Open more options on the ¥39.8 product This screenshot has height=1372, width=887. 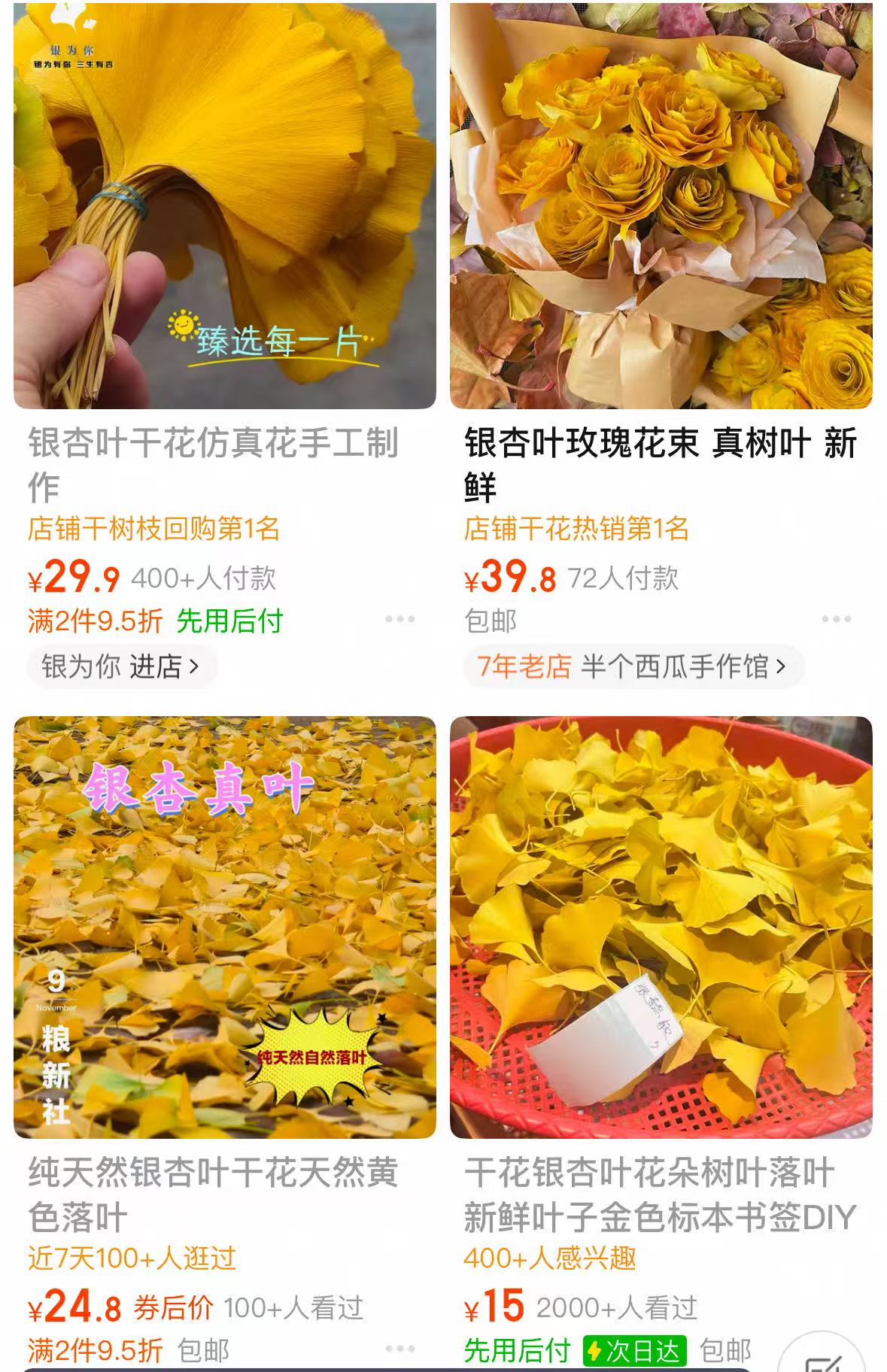pyautogui.click(x=836, y=619)
